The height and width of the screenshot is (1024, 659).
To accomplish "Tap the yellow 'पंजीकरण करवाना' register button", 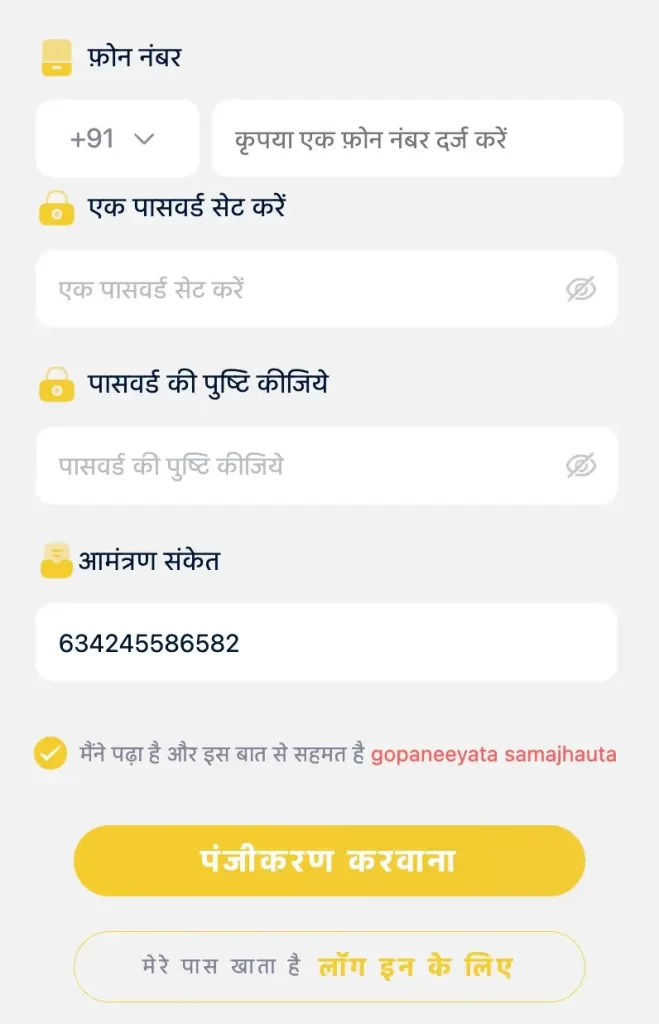I will point(329,860).
